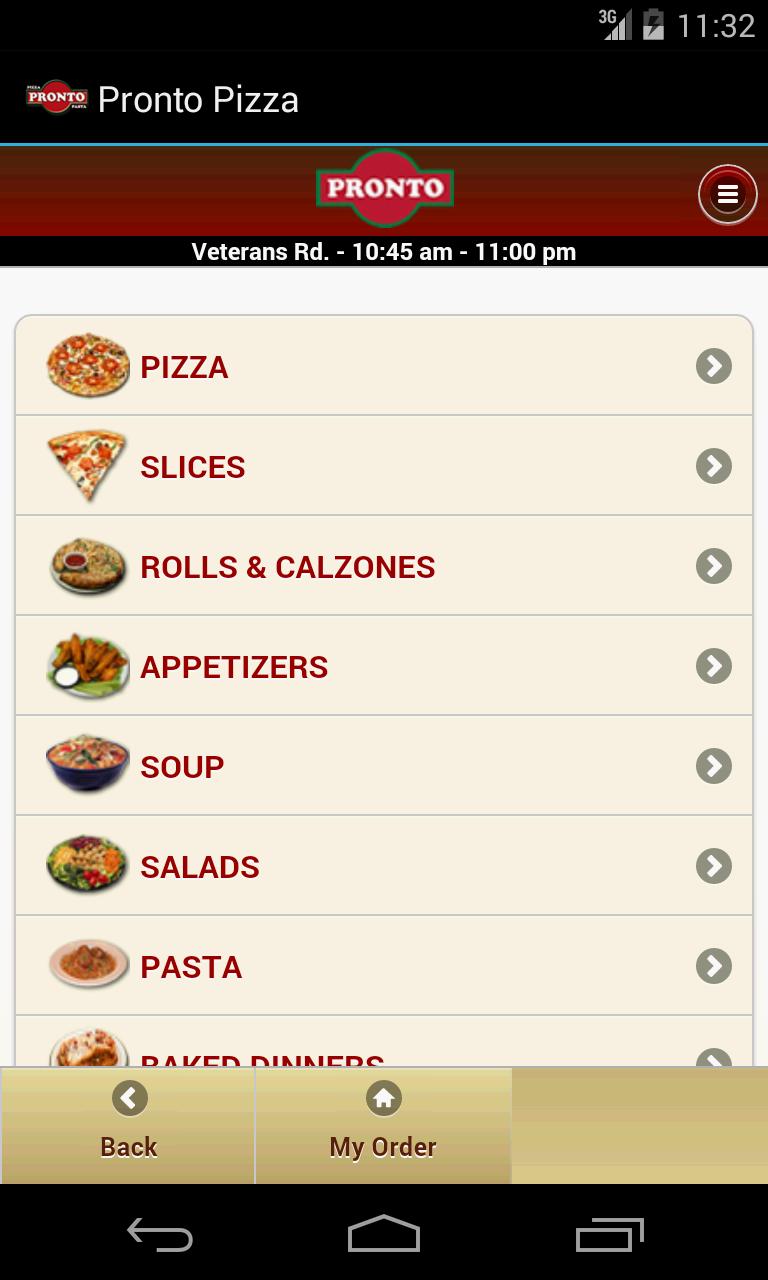
Task: Select the appetizers basket icon
Action: tap(87, 666)
